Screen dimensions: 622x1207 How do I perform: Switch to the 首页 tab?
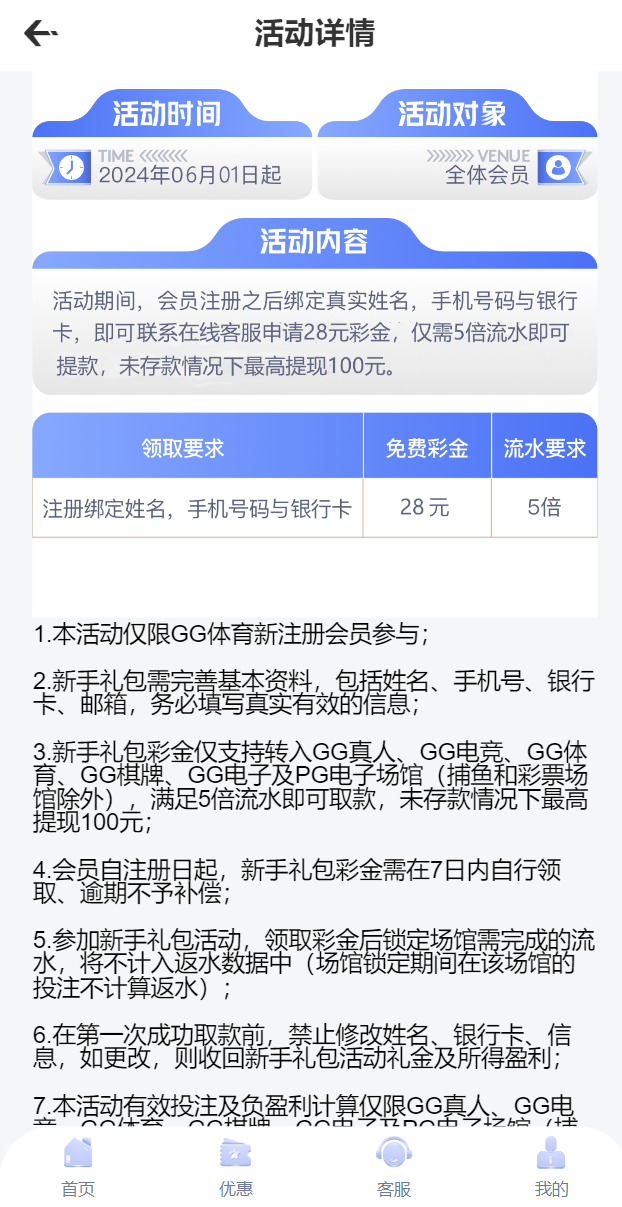(x=78, y=1167)
